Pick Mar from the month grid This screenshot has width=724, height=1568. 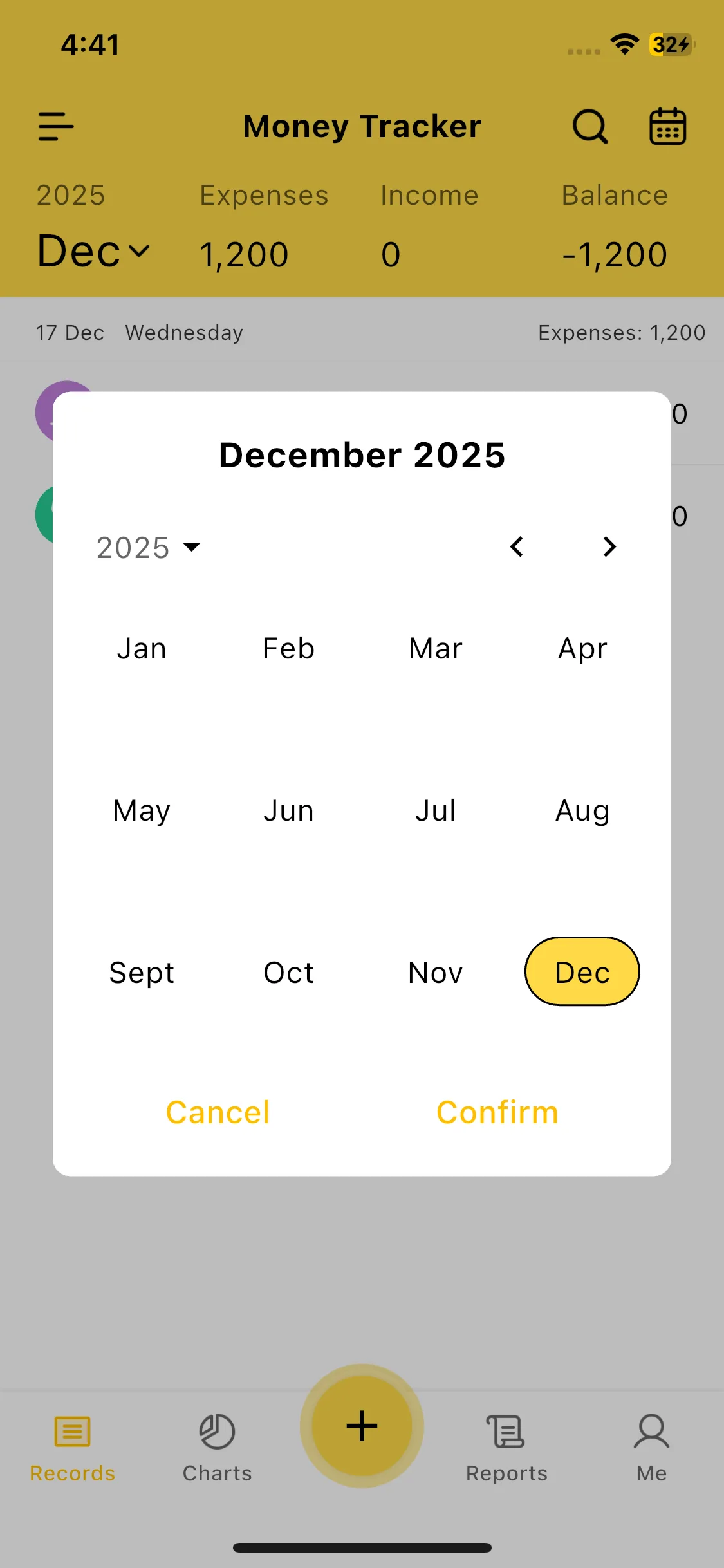[436, 648]
